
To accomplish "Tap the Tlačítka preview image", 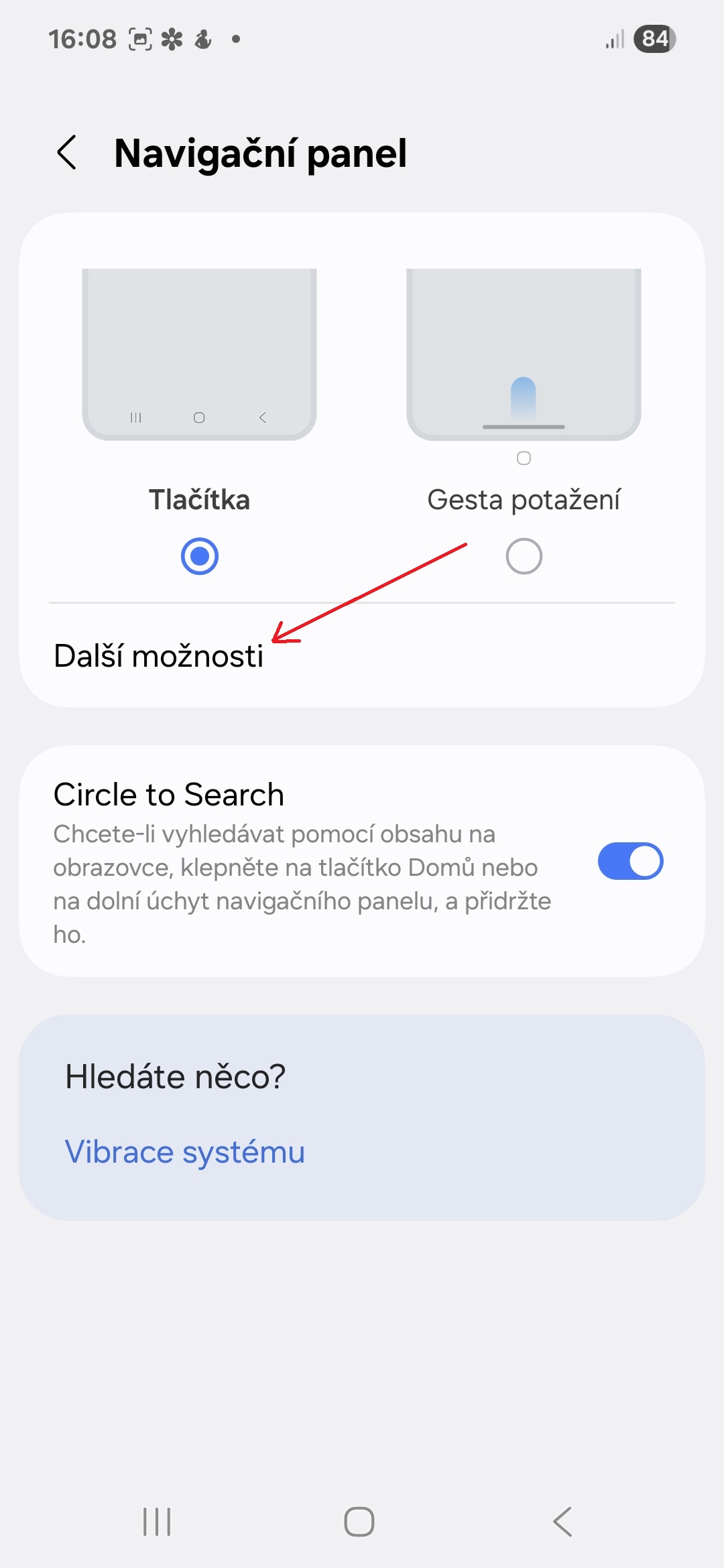I will pyautogui.click(x=199, y=354).
